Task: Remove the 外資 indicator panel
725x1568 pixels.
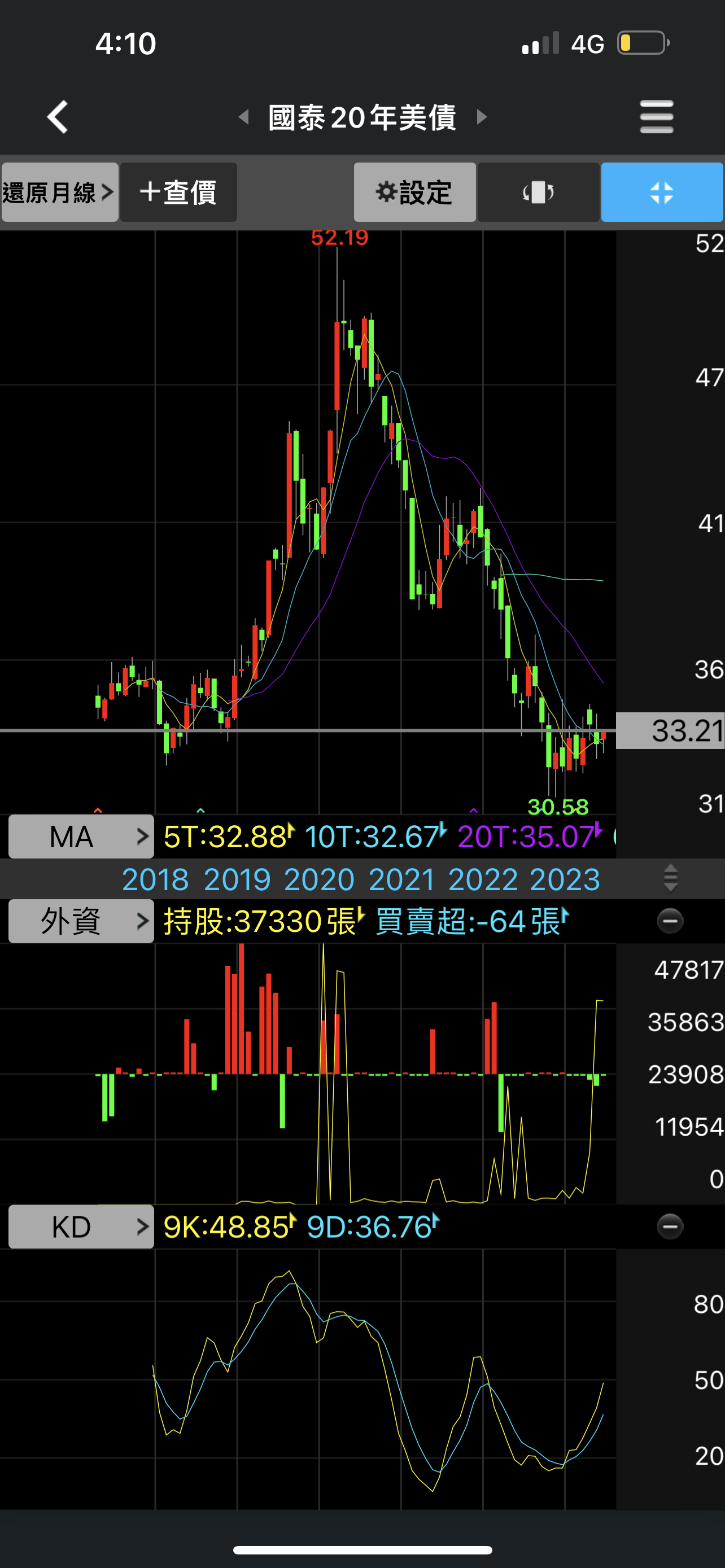Action: coord(670,921)
